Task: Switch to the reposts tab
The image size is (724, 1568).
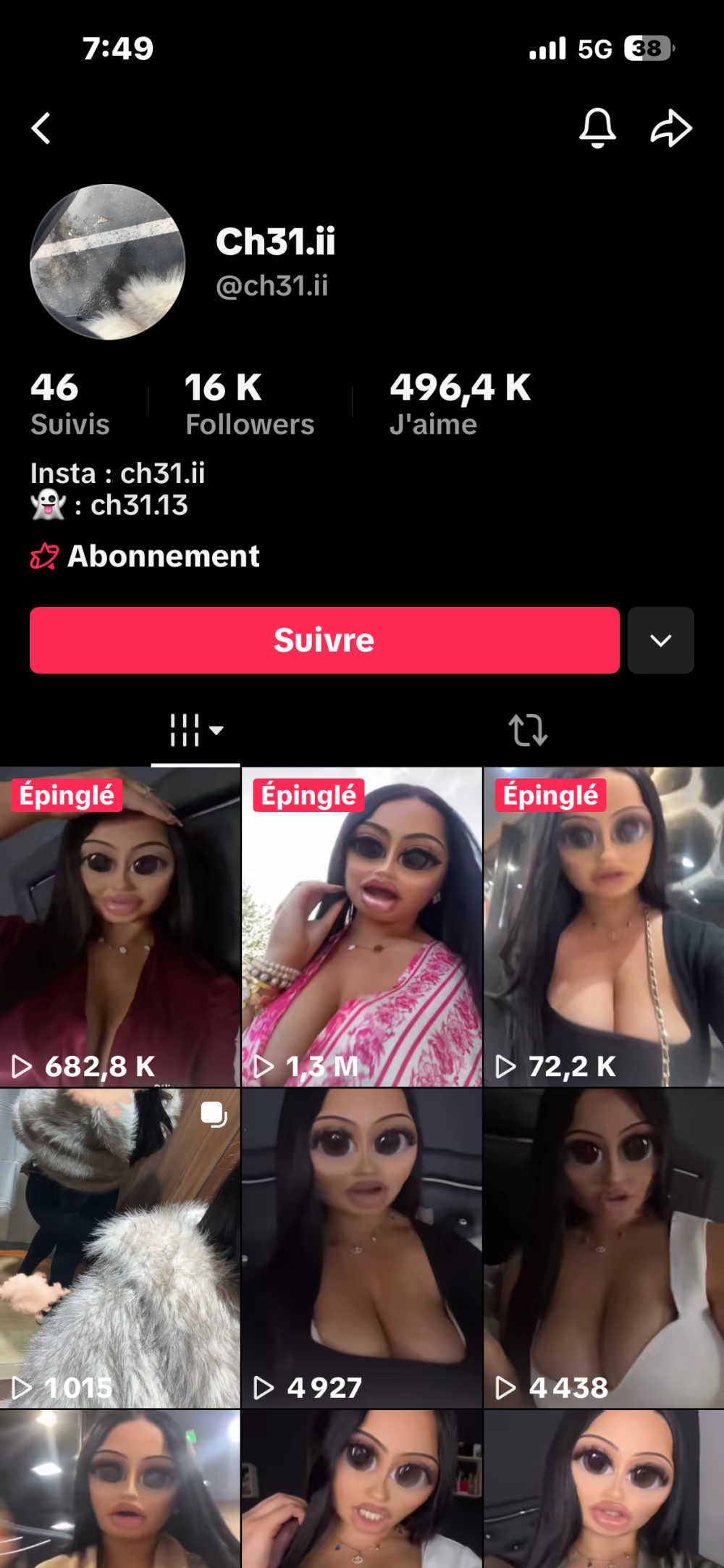Action: coord(528,730)
